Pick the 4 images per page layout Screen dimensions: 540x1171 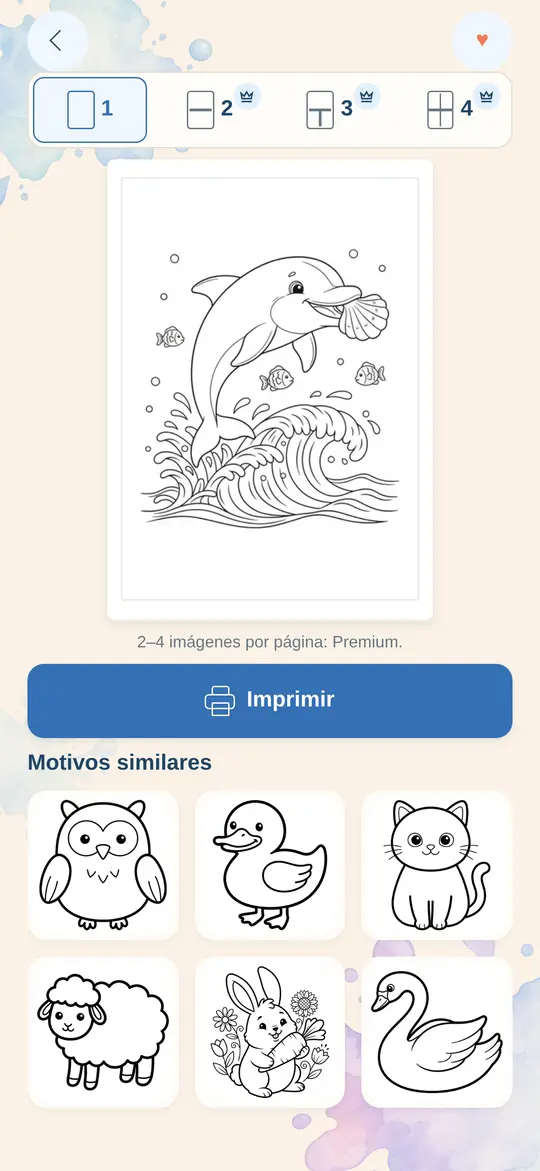[x=450, y=110]
